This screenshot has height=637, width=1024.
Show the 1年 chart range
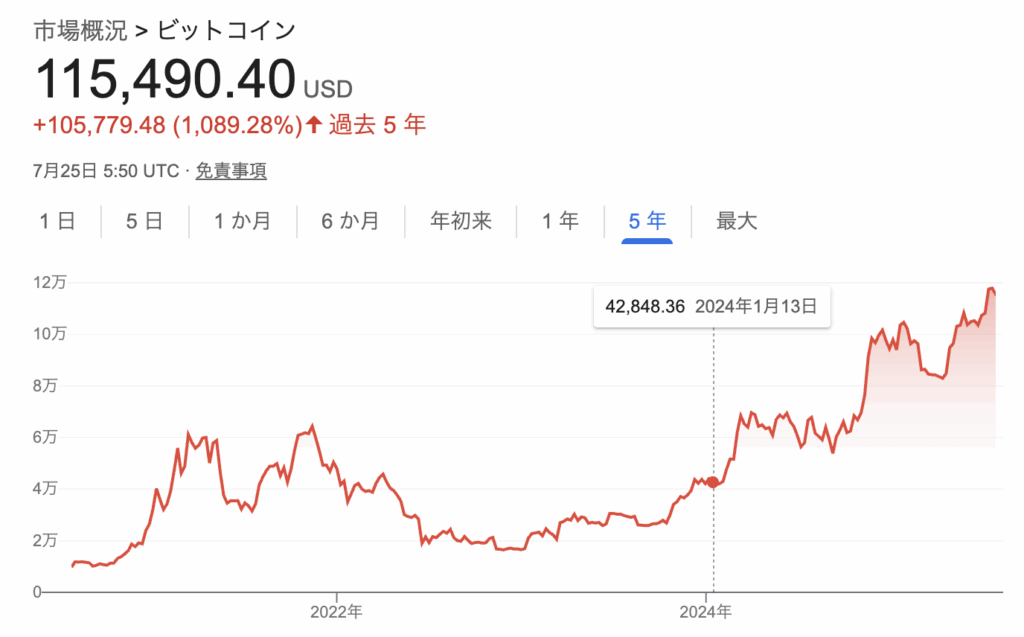tap(560, 221)
